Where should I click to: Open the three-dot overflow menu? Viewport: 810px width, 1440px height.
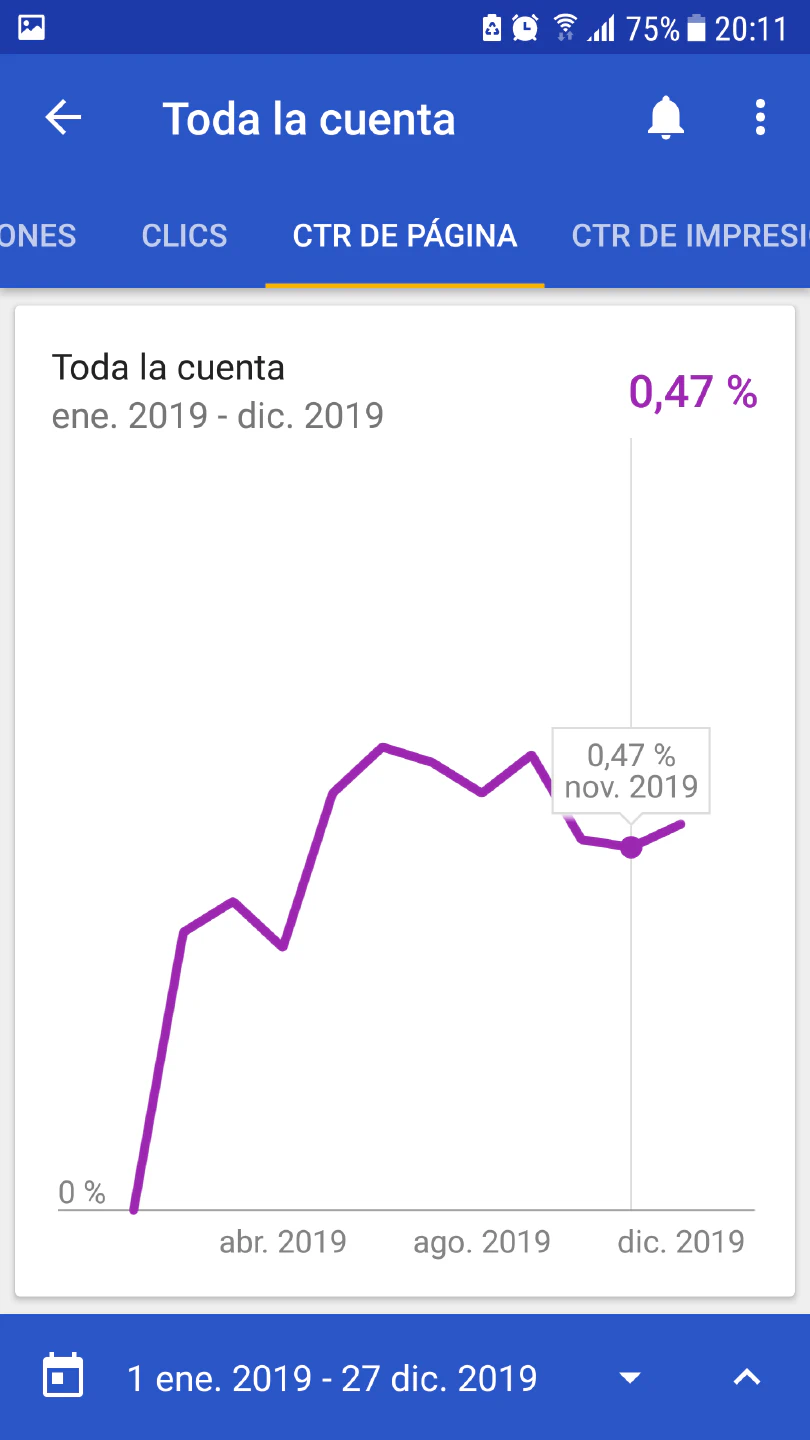point(760,118)
